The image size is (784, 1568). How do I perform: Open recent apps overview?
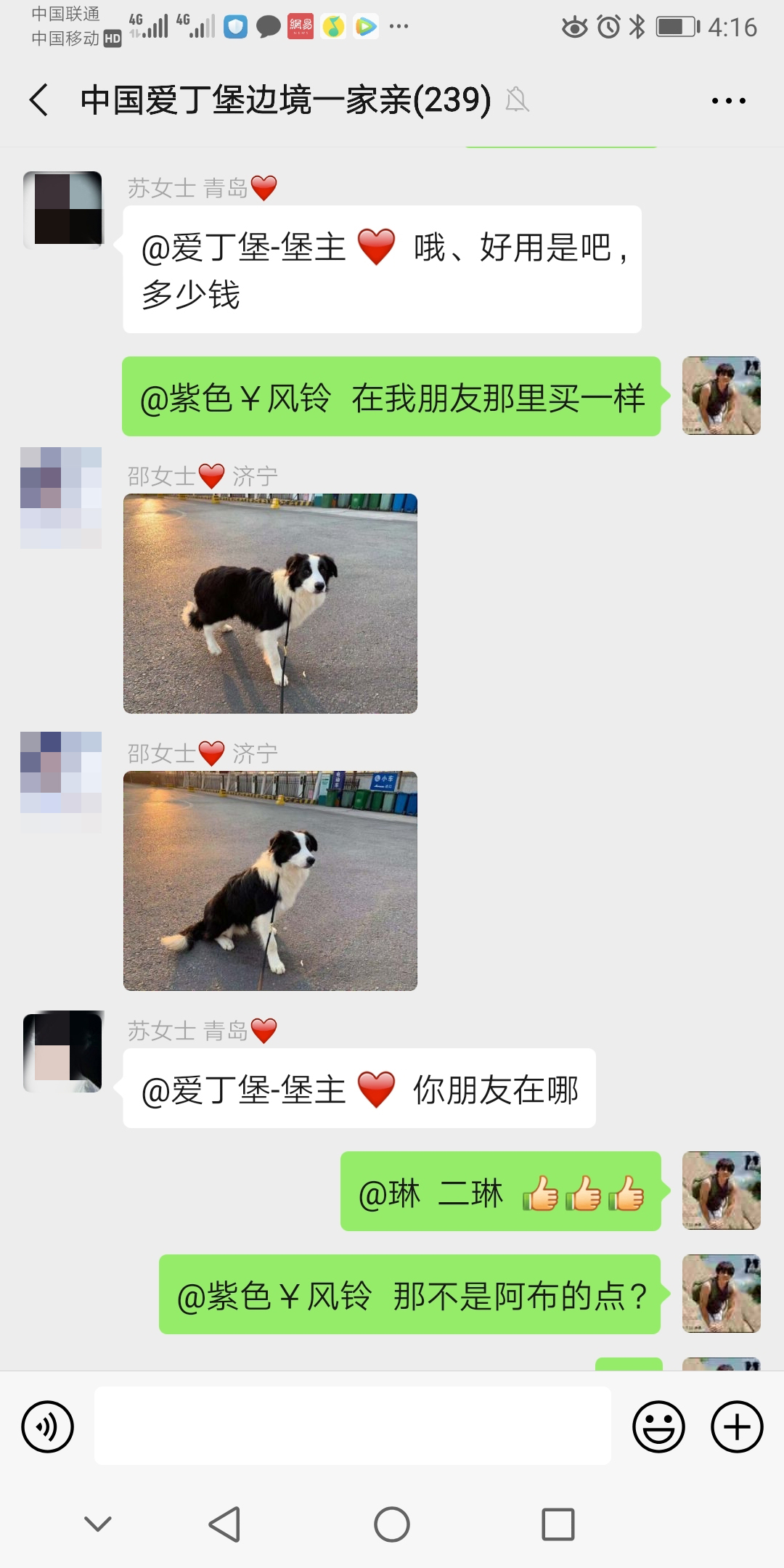pyautogui.click(x=558, y=1524)
